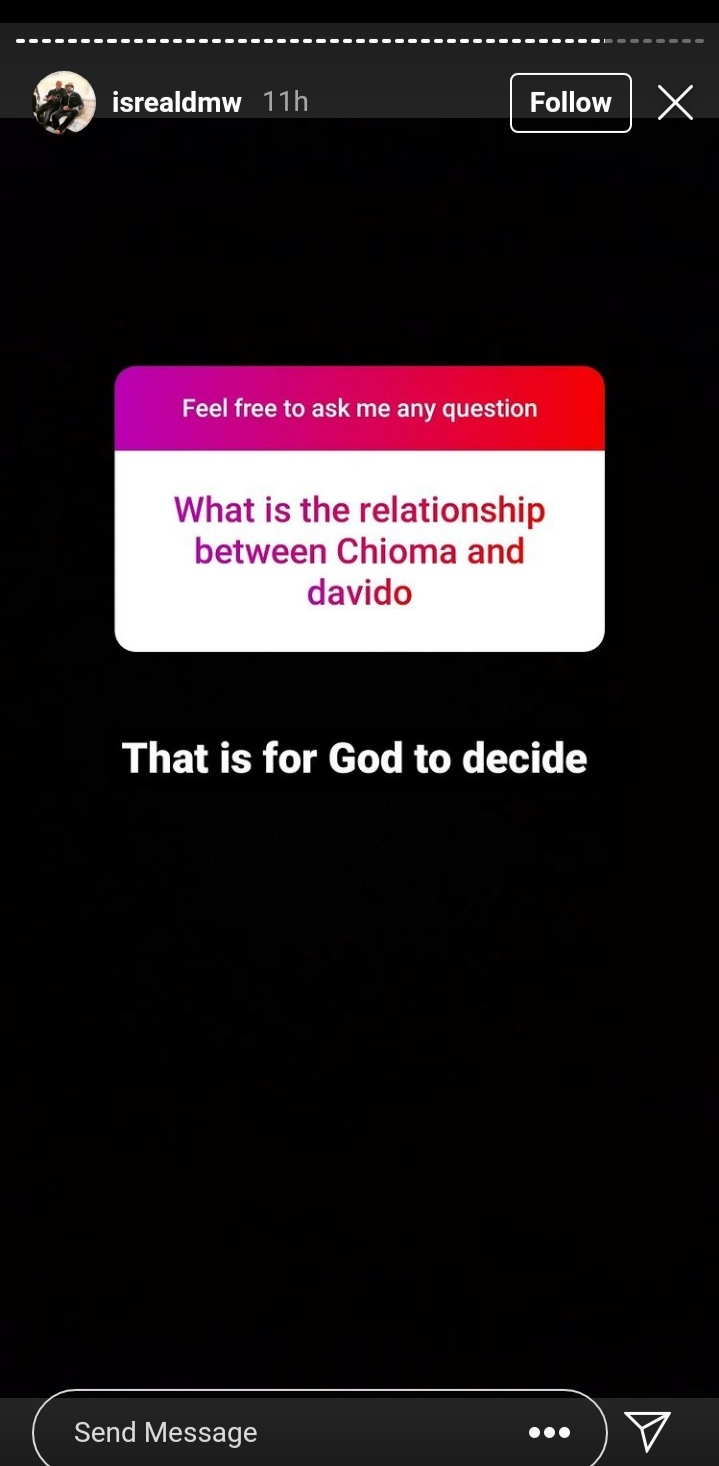
Task: Tap the Send Message field
Action: click(280, 1432)
